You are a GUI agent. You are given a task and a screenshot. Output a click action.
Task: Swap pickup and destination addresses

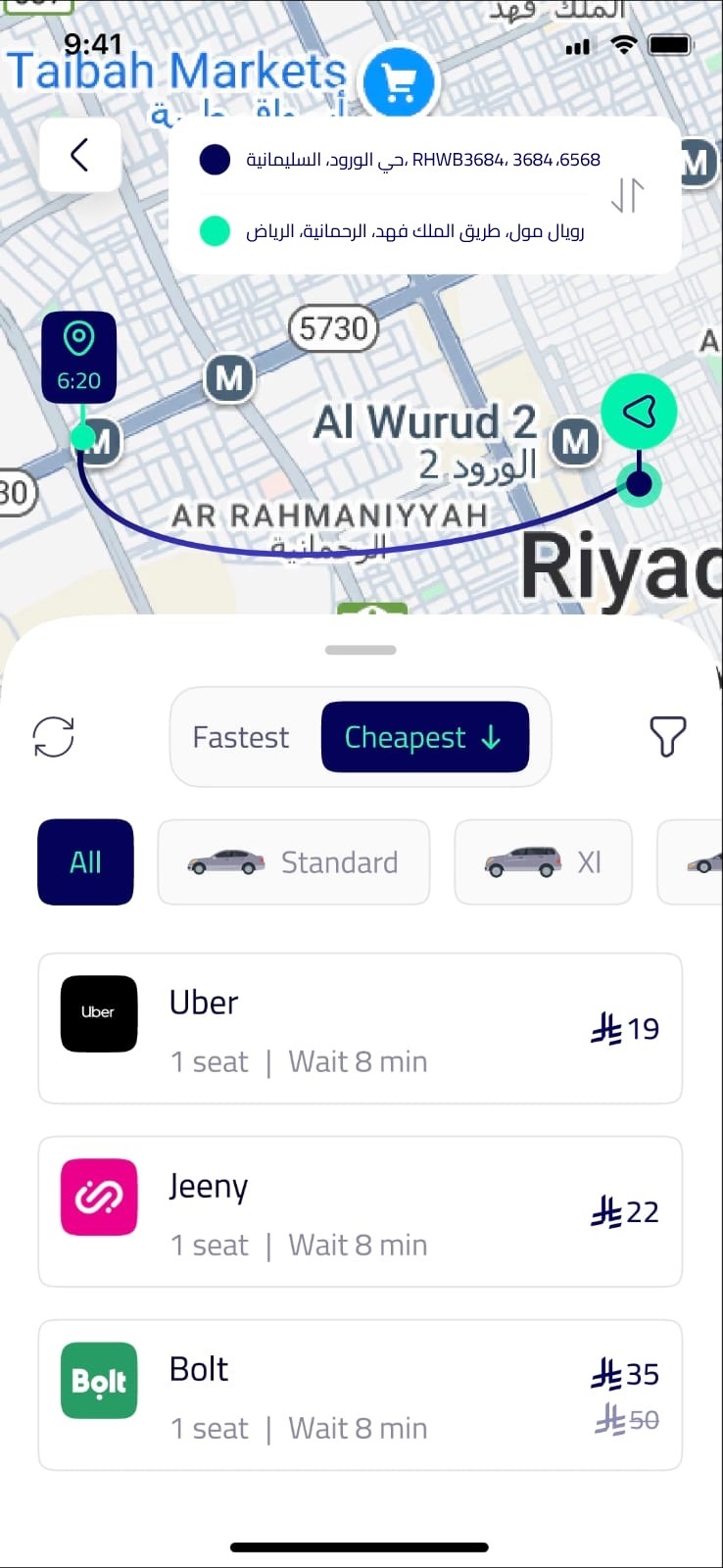[x=627, y=195]
